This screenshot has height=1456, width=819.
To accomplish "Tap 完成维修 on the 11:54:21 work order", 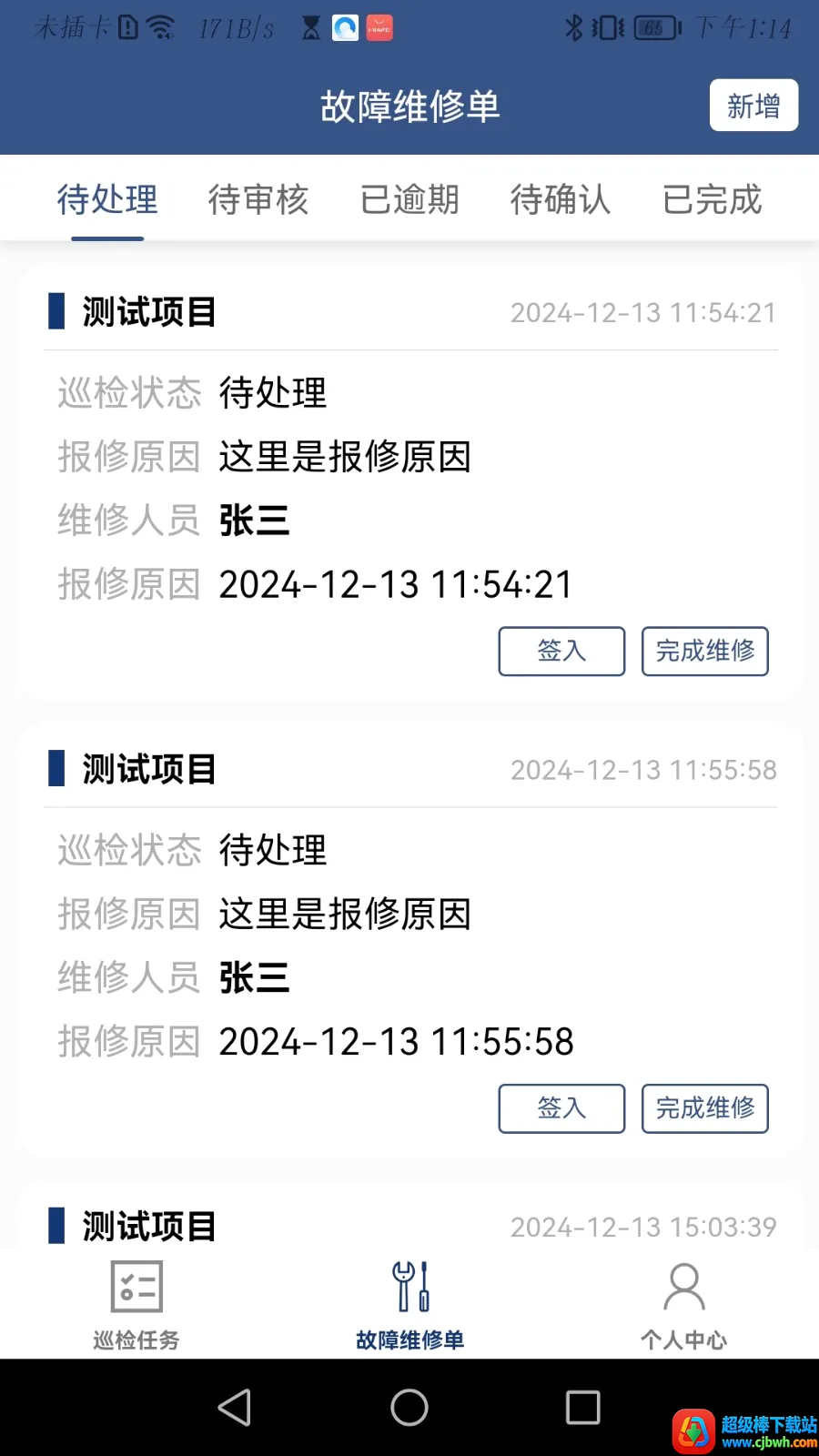I will point(705,651).
